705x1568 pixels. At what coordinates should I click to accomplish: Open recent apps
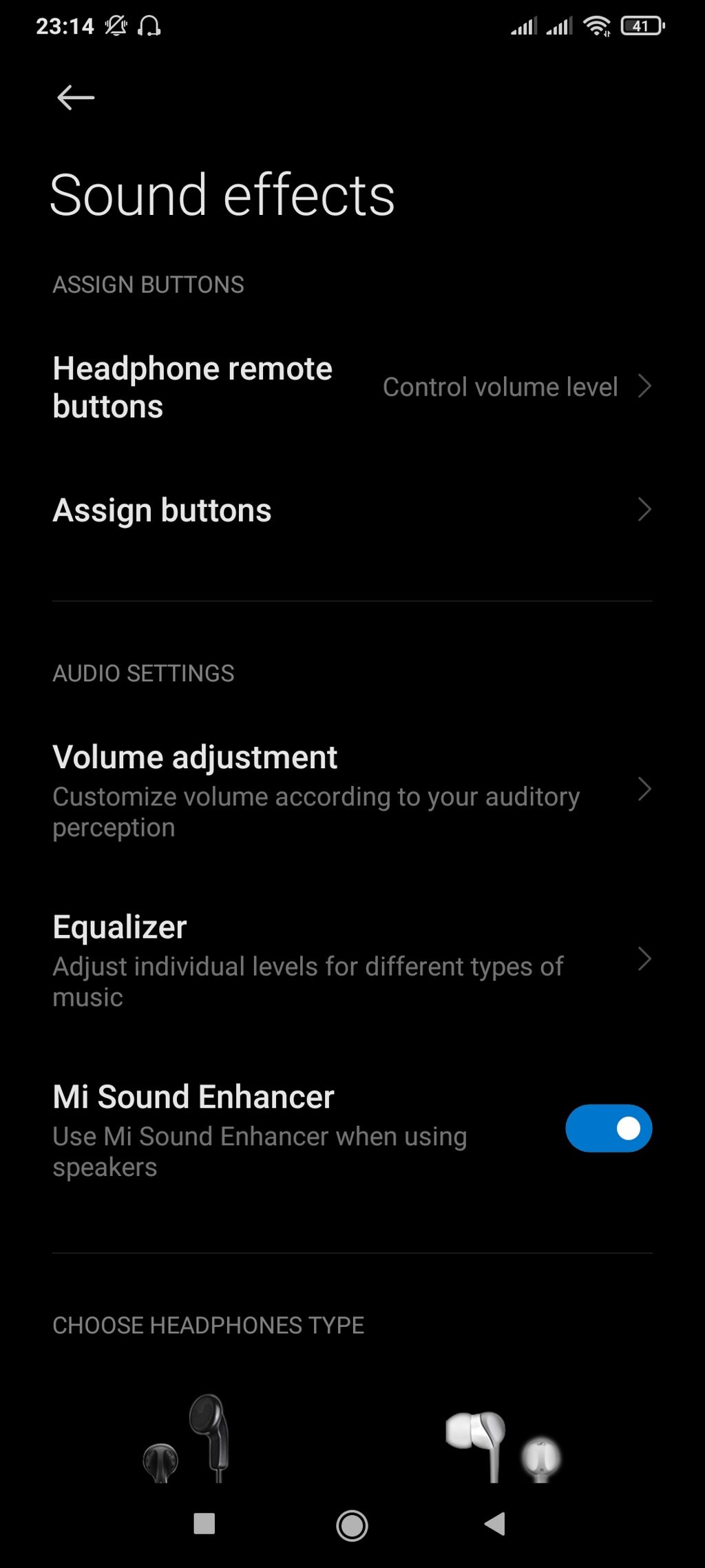point(204,1524)
